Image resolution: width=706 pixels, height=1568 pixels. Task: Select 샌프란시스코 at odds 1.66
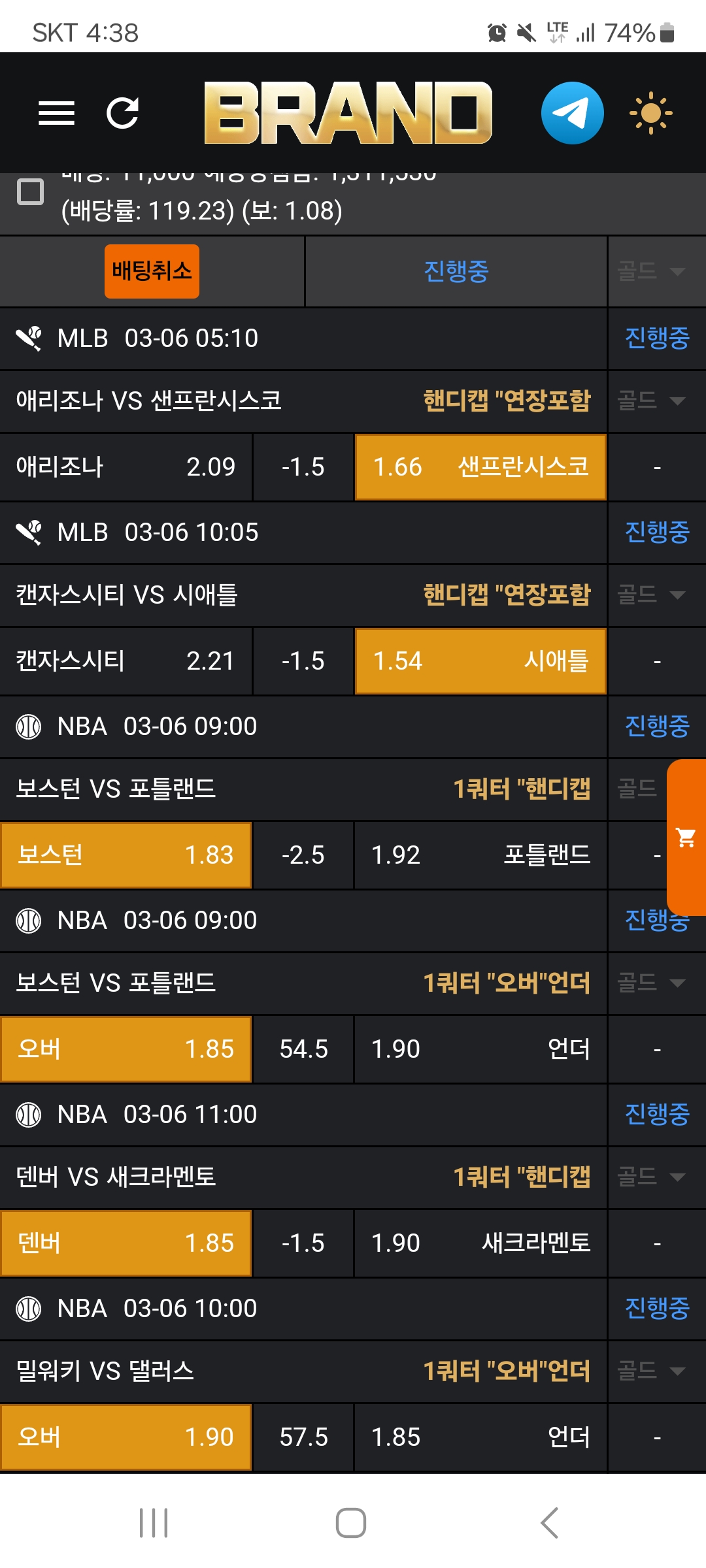tap(480, 467)
